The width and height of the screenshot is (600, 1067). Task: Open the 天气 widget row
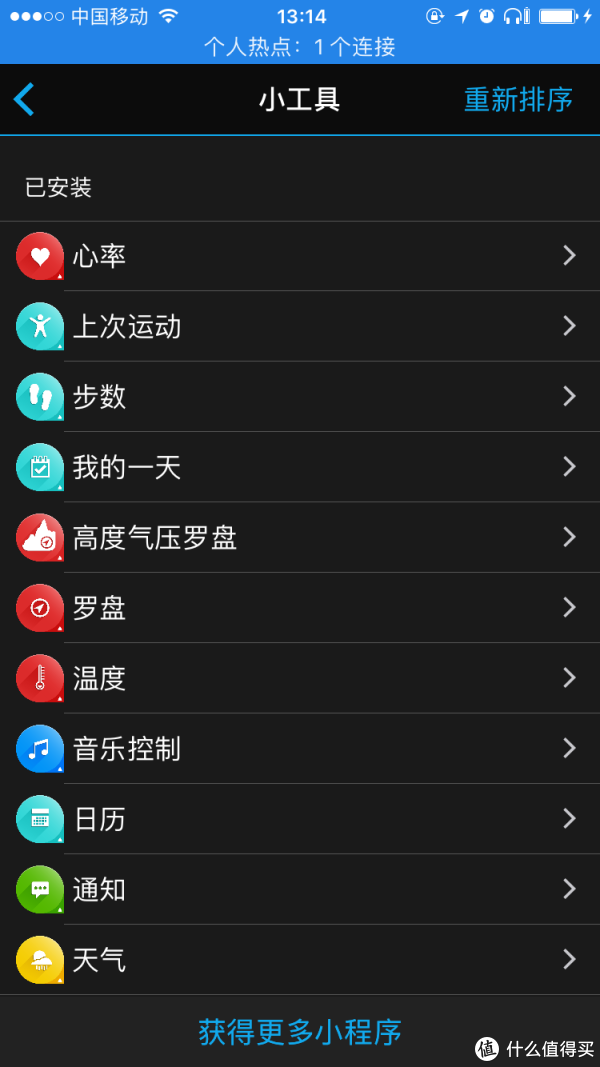(300, 959)
